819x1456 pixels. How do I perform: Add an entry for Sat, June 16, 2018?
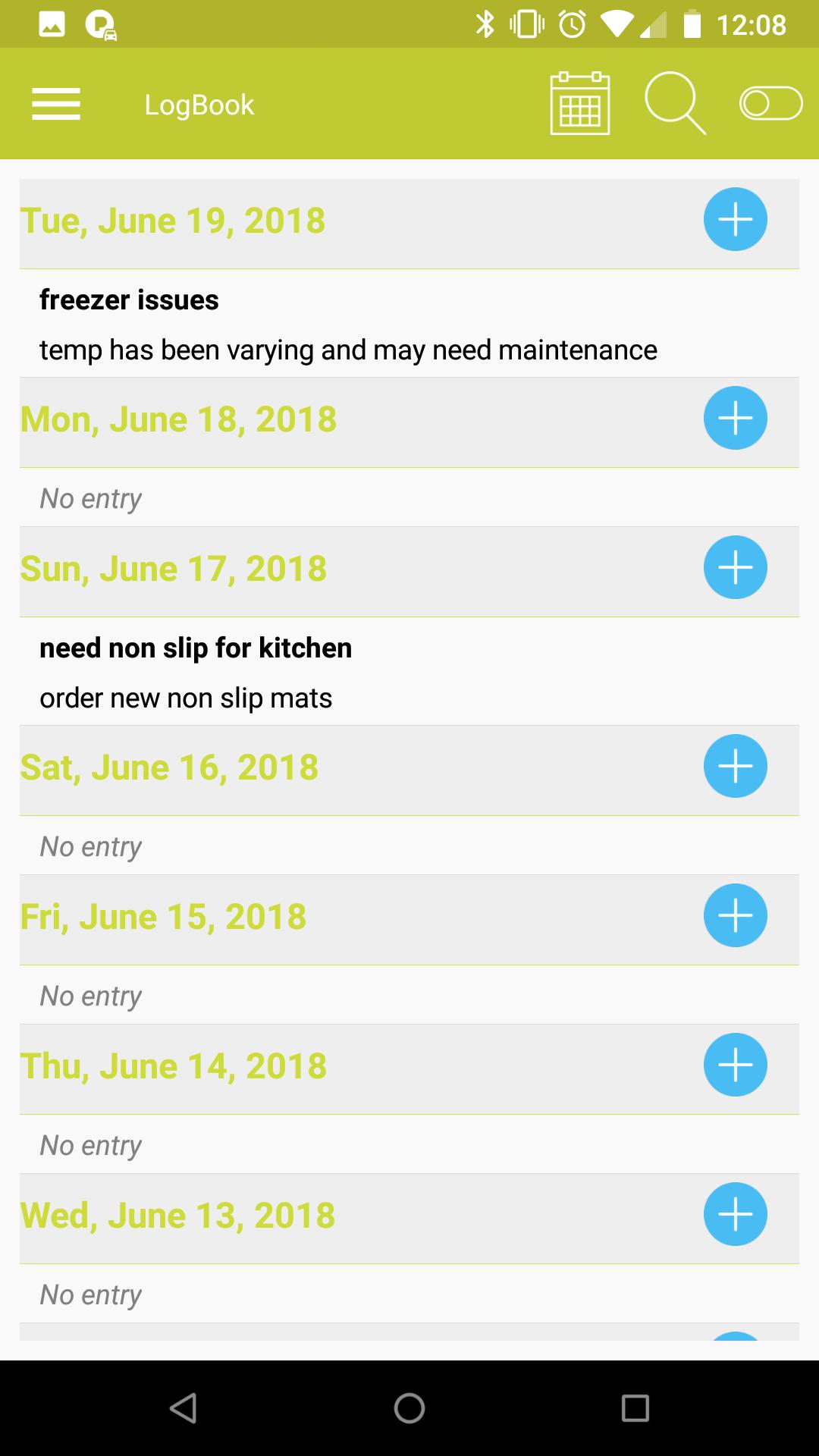click(x=735, y=766)
